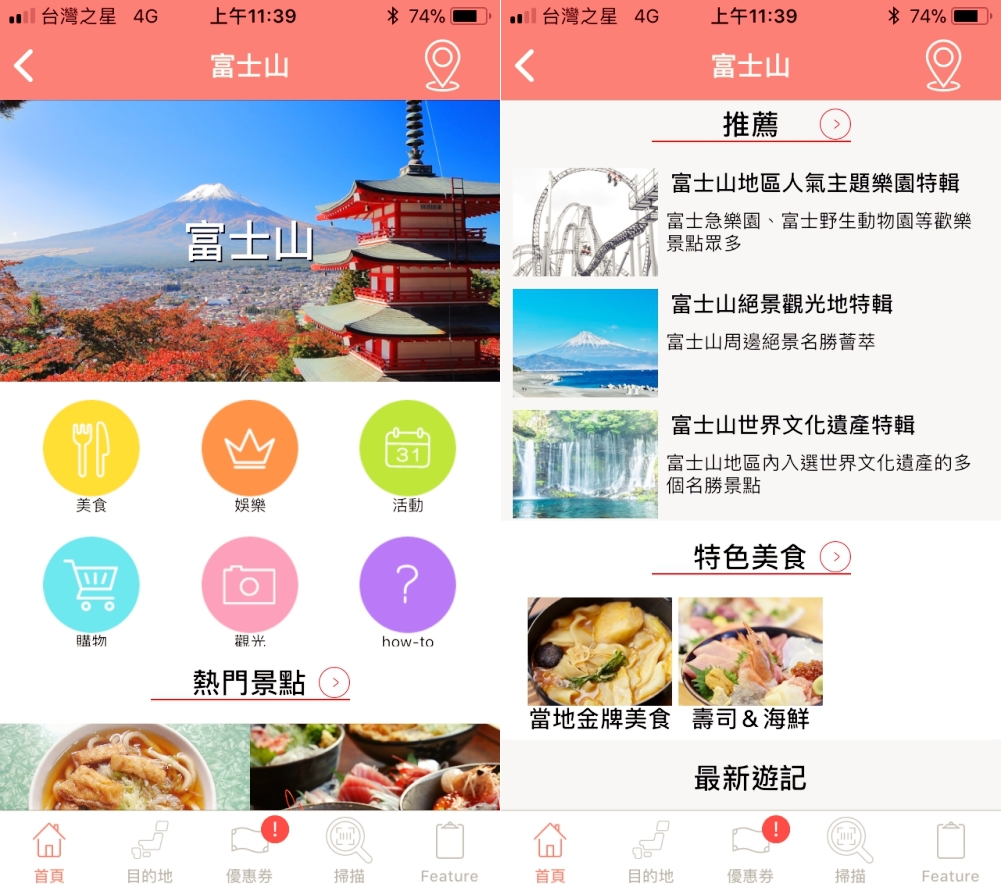Tap the arrow next to 熱門景點
Viewport: 1001px width, 887px height.
click(x=334, y=683)
